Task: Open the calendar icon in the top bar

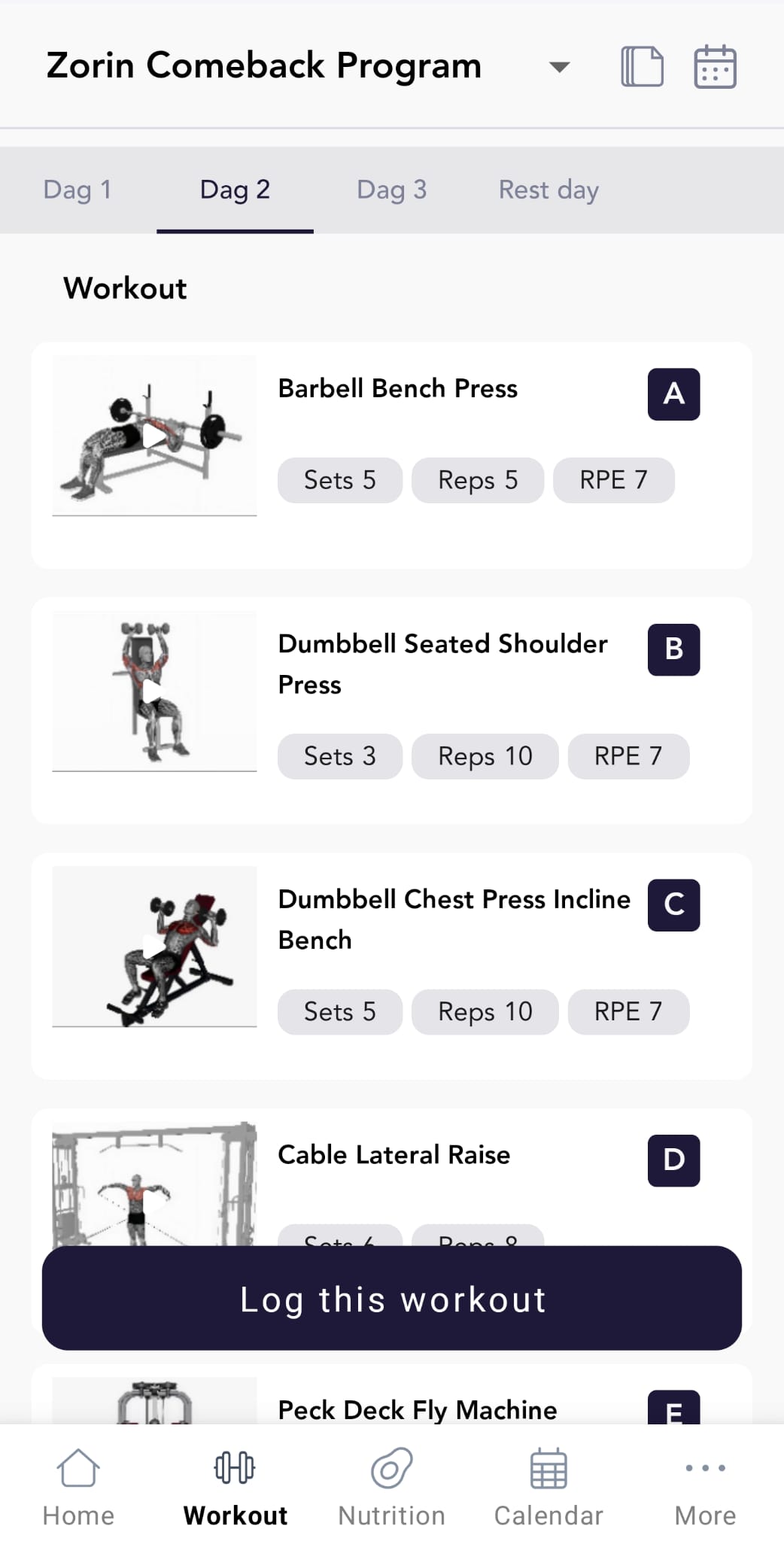Action: 713,66
